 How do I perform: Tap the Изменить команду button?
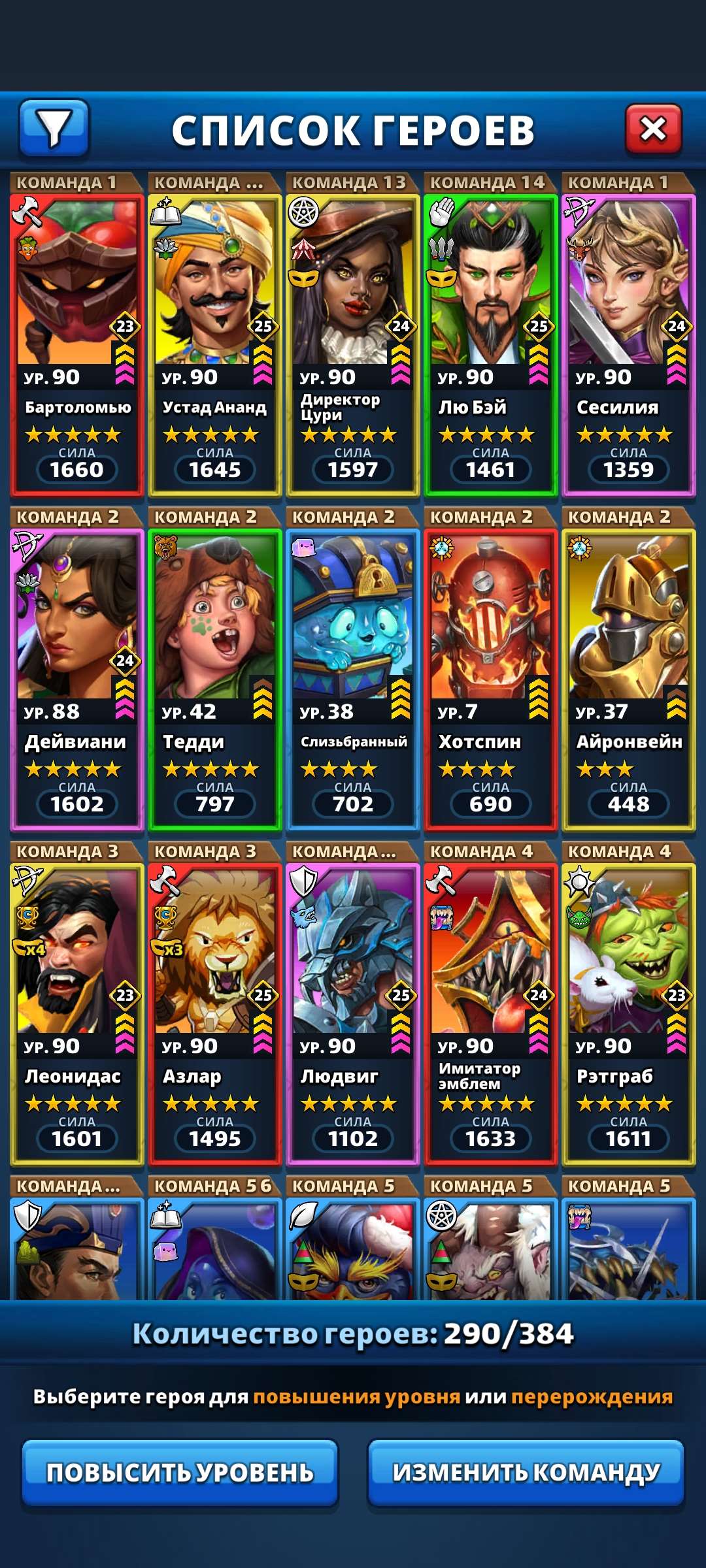[x=526, y=1473]
